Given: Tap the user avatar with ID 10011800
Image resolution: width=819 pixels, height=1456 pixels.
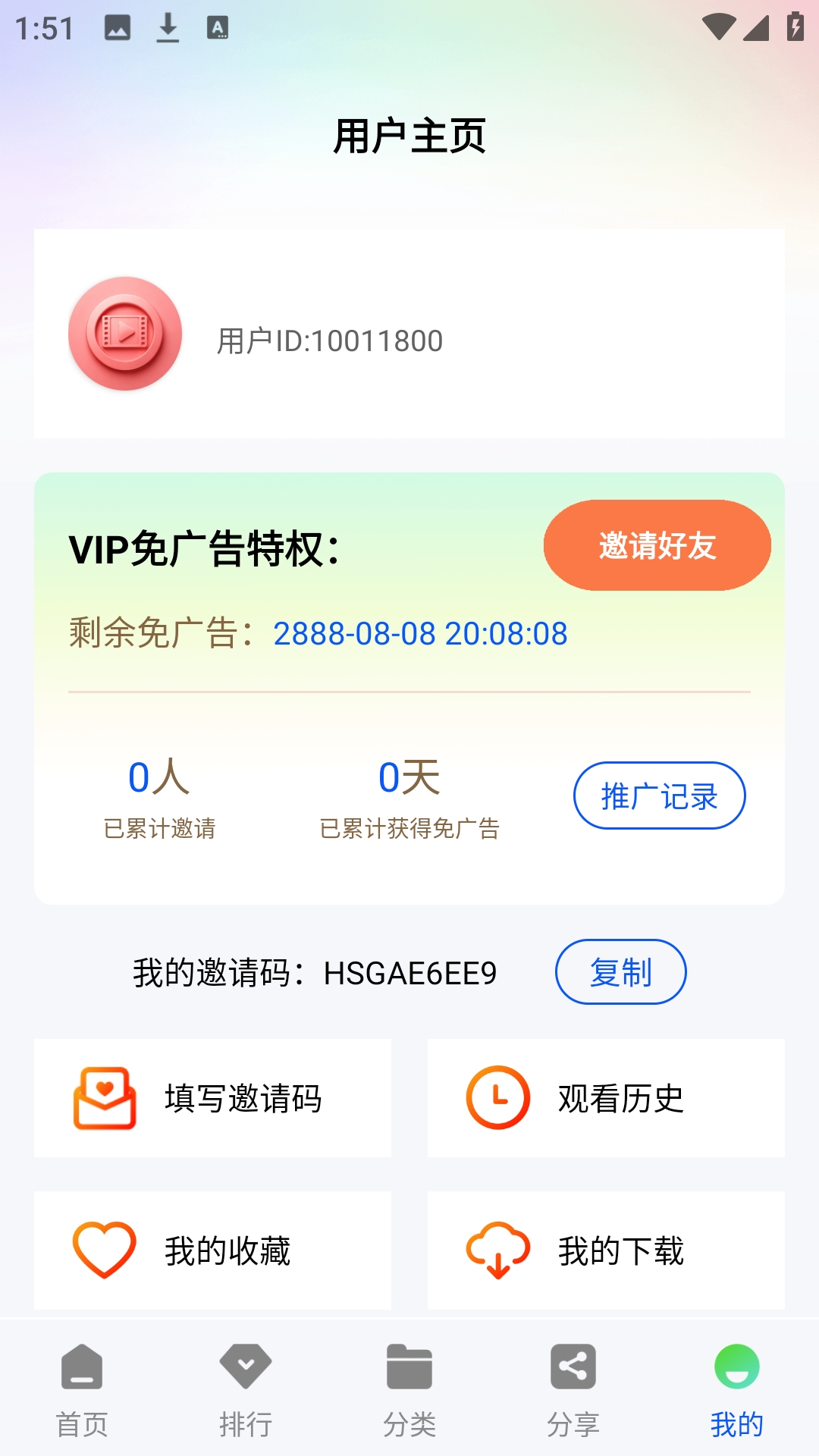Looking at the screenshot, I should pos(125,334).
